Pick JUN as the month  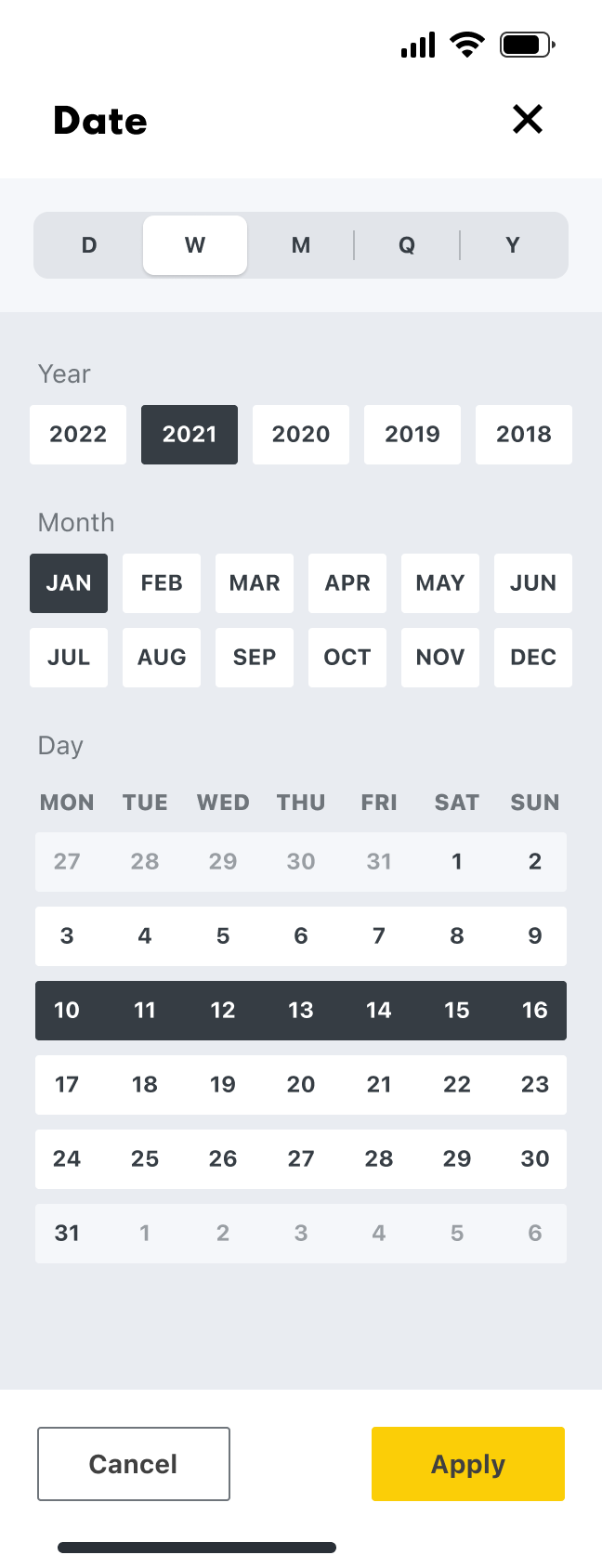pyautogui.click(x=533, y=582)
